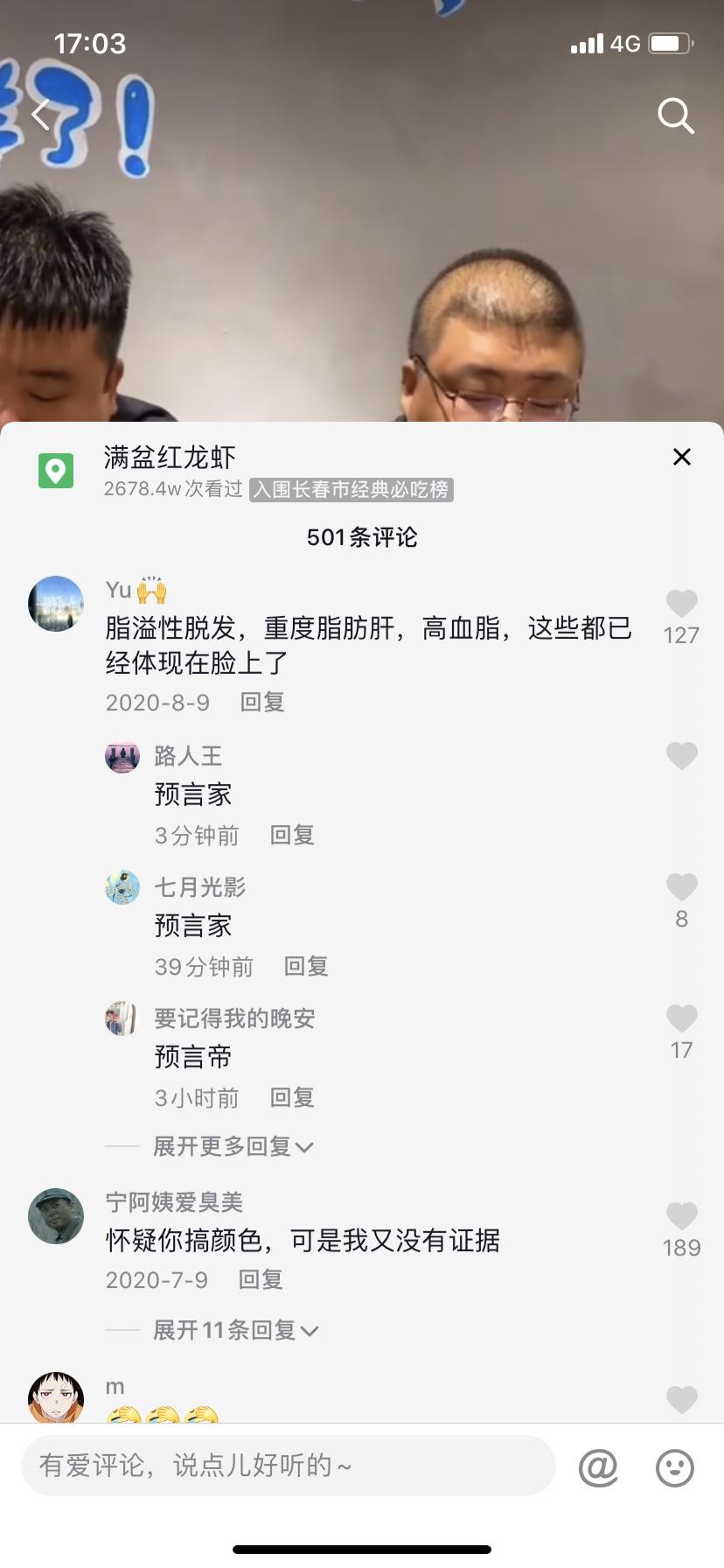724x1568 pixels.
Task: Reply to 七月光影's comment
Action: click(306, 967)
